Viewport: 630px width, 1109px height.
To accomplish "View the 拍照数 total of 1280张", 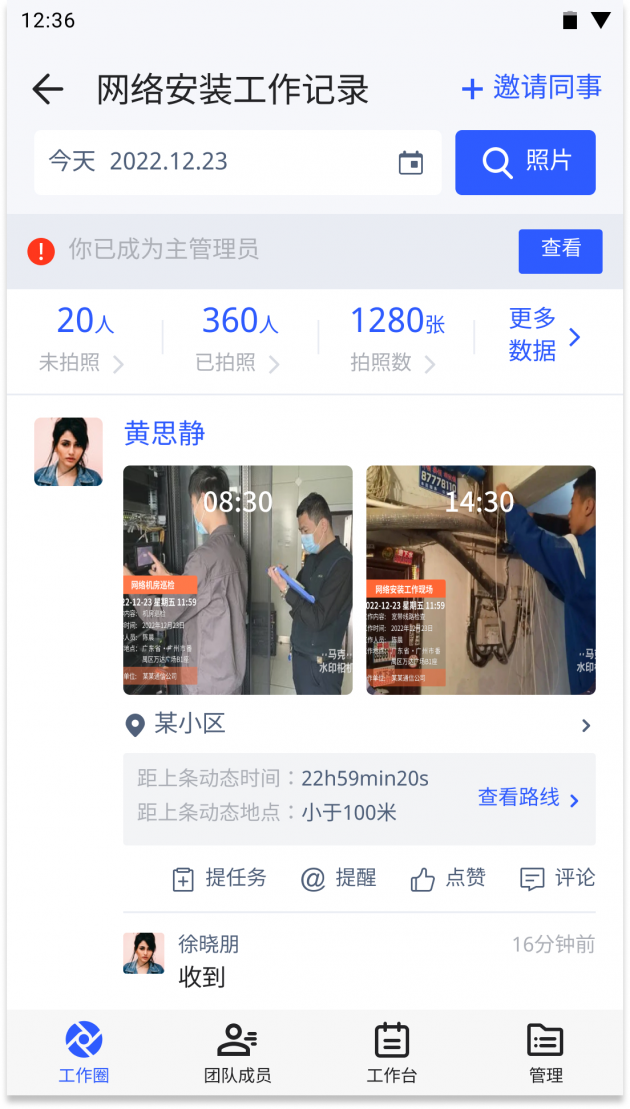I will click(396, 338).
